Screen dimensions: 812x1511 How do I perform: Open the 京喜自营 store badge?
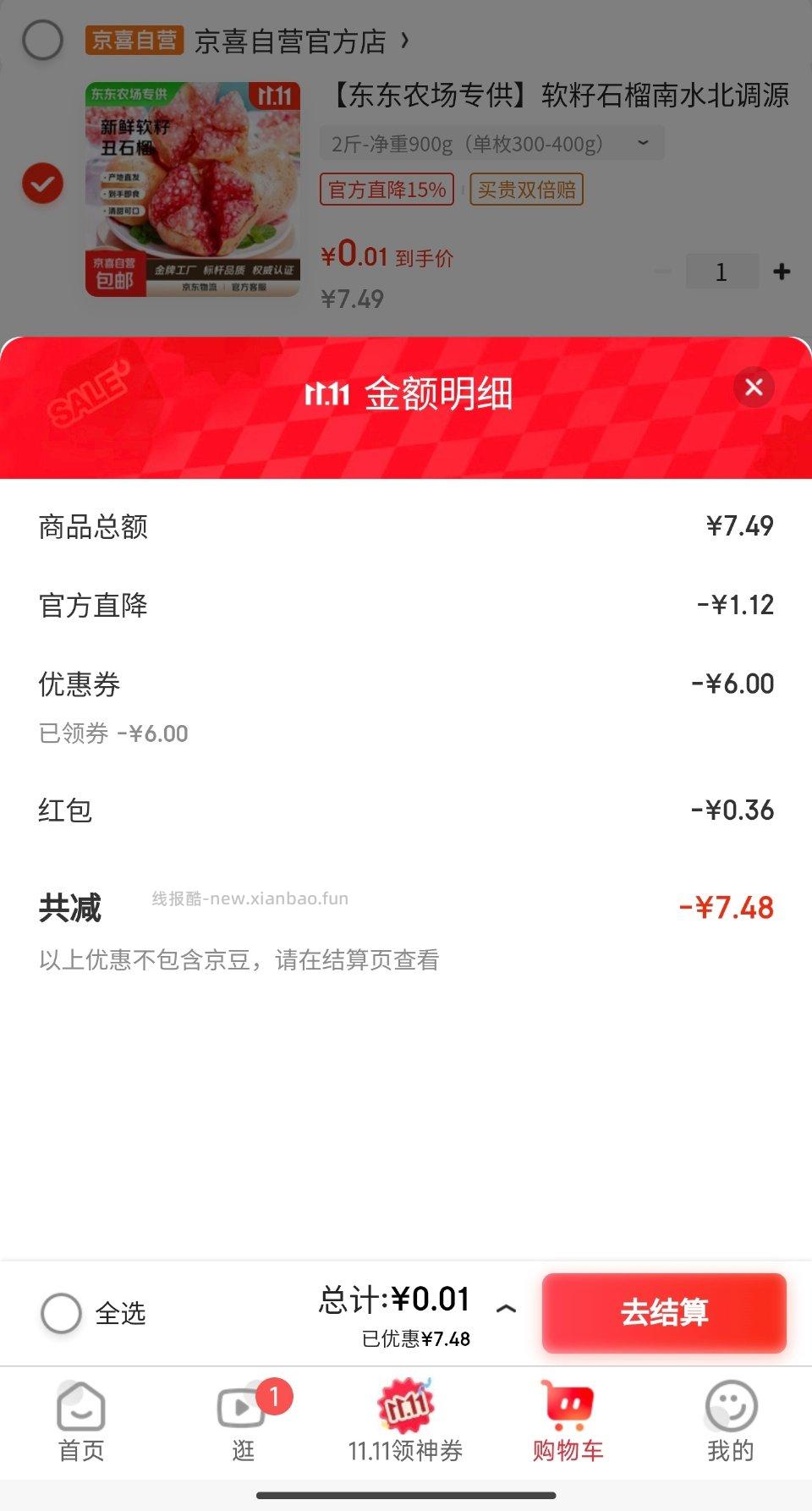pyautogui.click(x=137, y=40)
